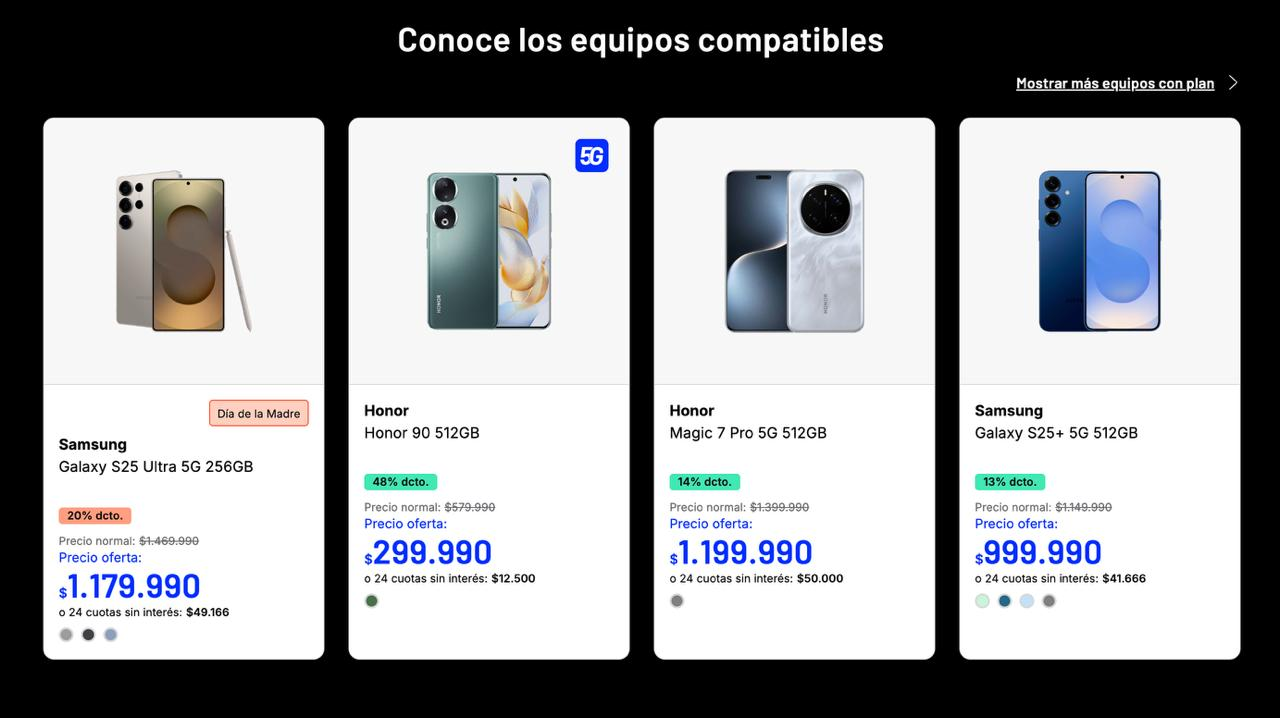
Task: Choose mint color for Galaxy S25+
Action: click(982, 601)
